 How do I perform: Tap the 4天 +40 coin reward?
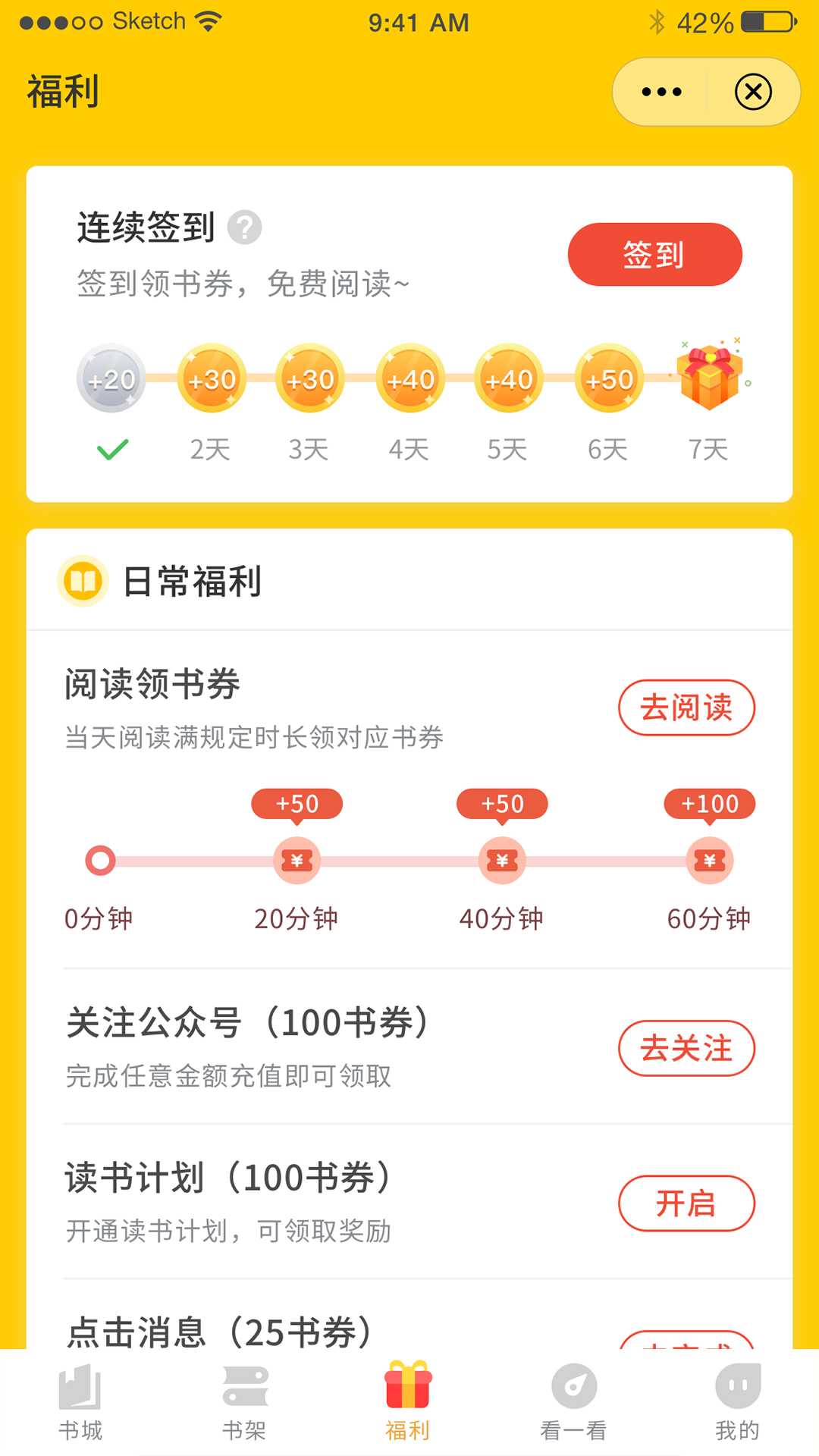409,378
